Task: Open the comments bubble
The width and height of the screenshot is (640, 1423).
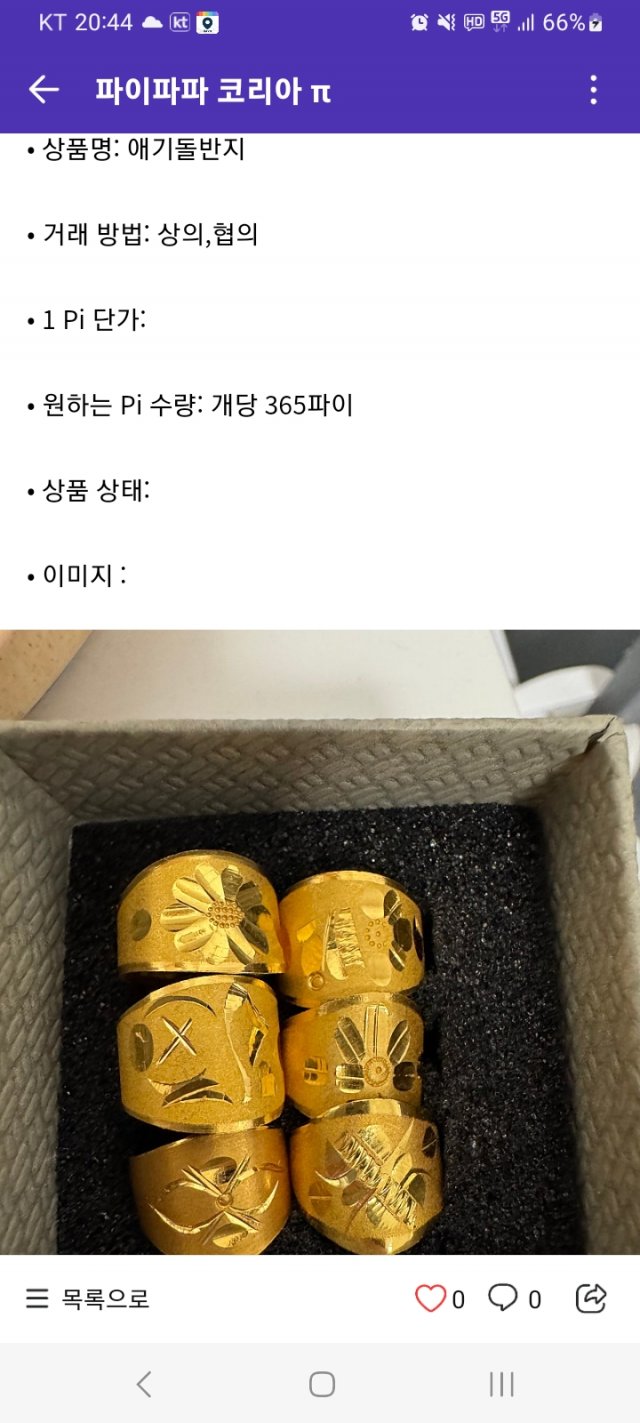Action: click(x=503, y=1298)
